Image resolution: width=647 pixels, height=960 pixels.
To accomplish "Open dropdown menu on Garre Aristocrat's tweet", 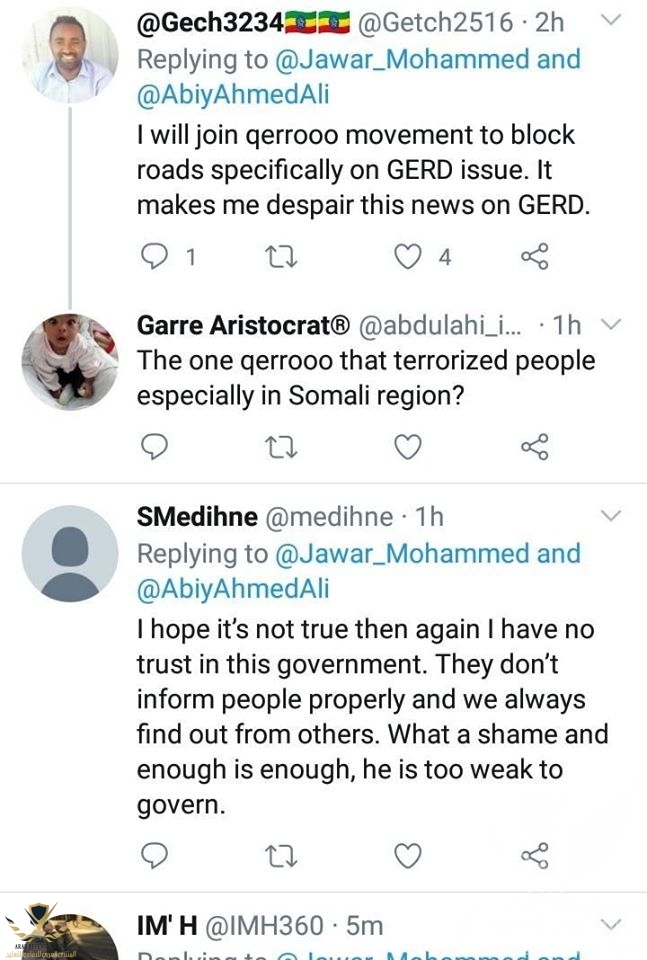I will 611,324.
